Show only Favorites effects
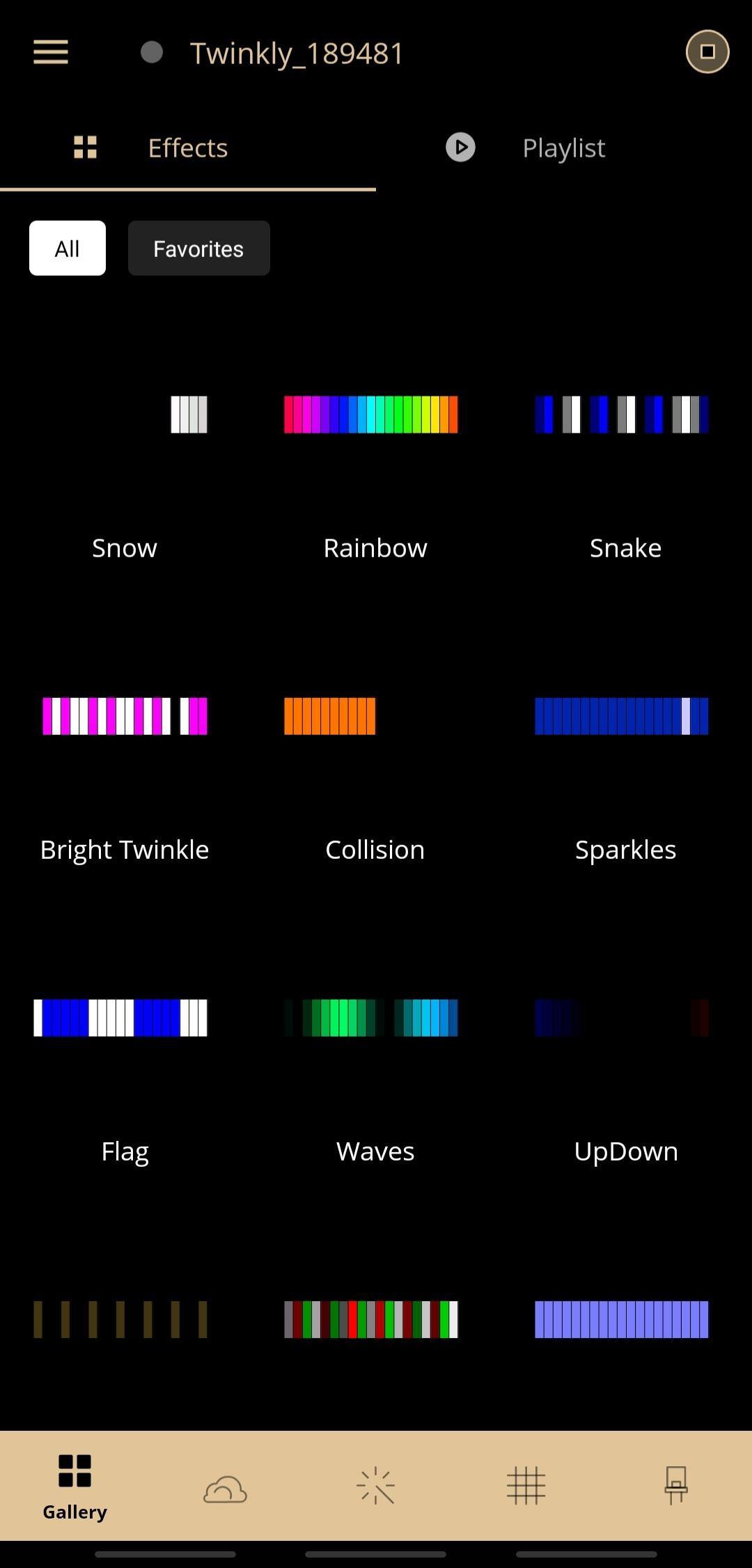Viewport: 752px width, 1568px height. pyautogui.click(x=198, y=249)
